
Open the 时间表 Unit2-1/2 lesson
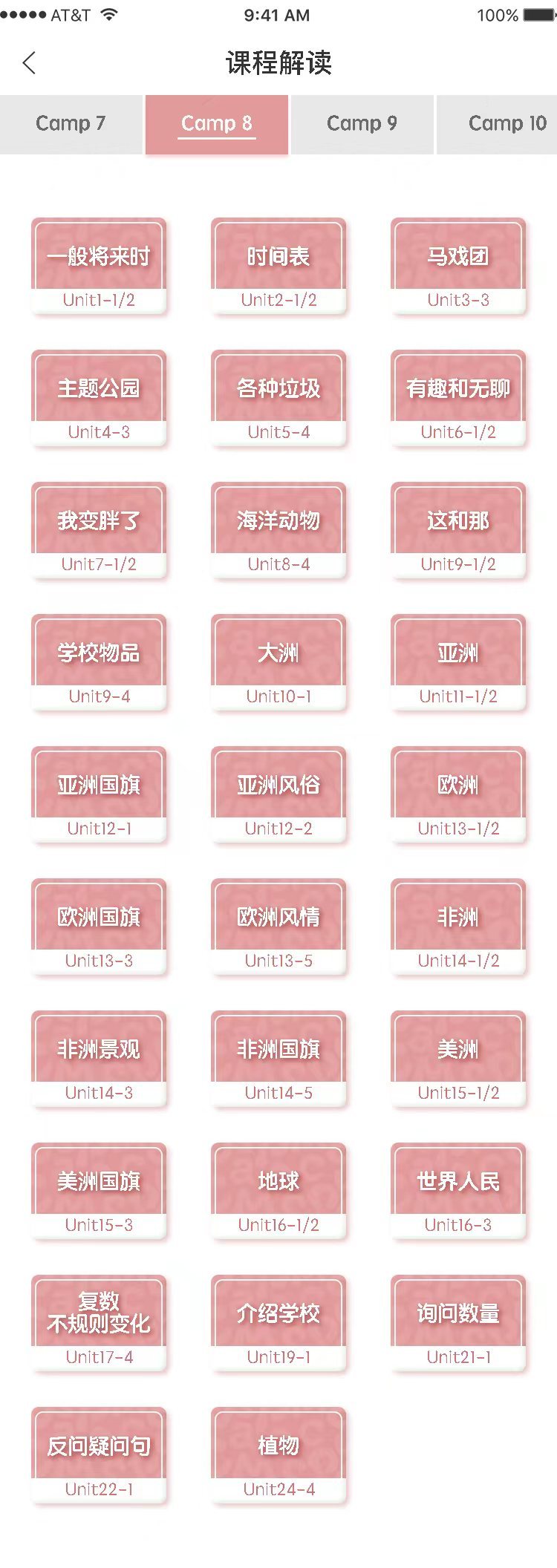click(x=278, y=267)
